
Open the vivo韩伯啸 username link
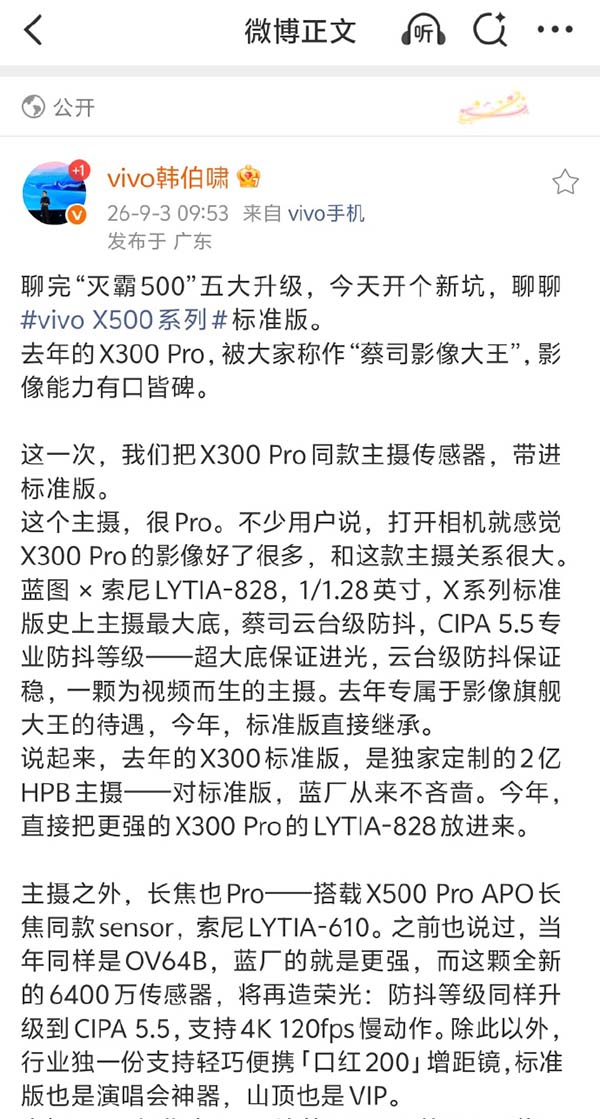pos(168,177)
